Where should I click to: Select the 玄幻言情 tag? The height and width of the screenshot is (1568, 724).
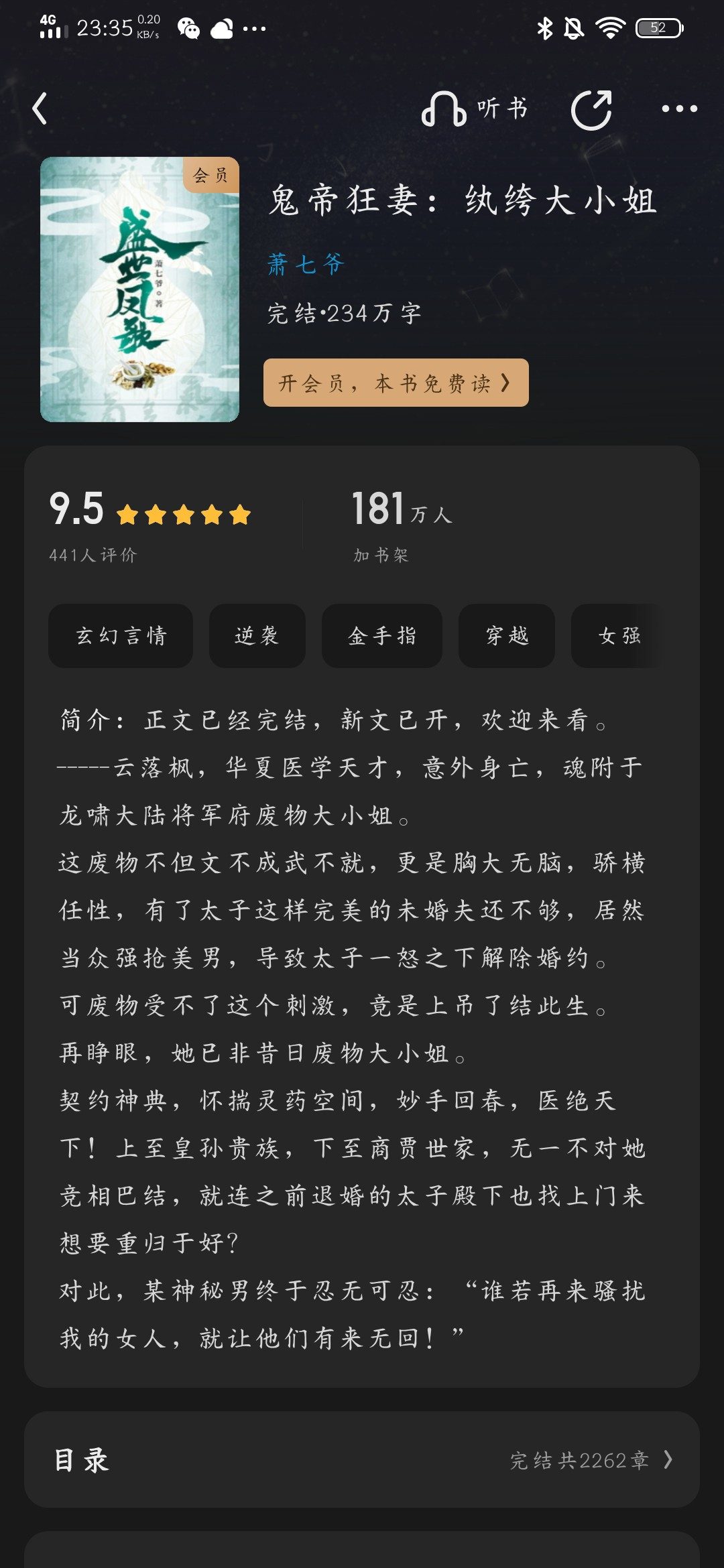coord(121,636)
